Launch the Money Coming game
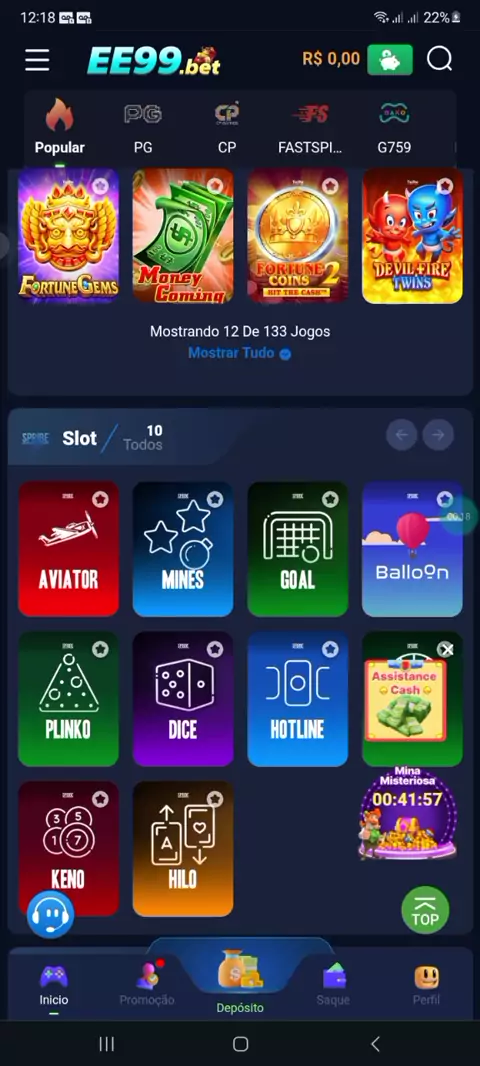480x1066 pixels. [x=183, y=236]
